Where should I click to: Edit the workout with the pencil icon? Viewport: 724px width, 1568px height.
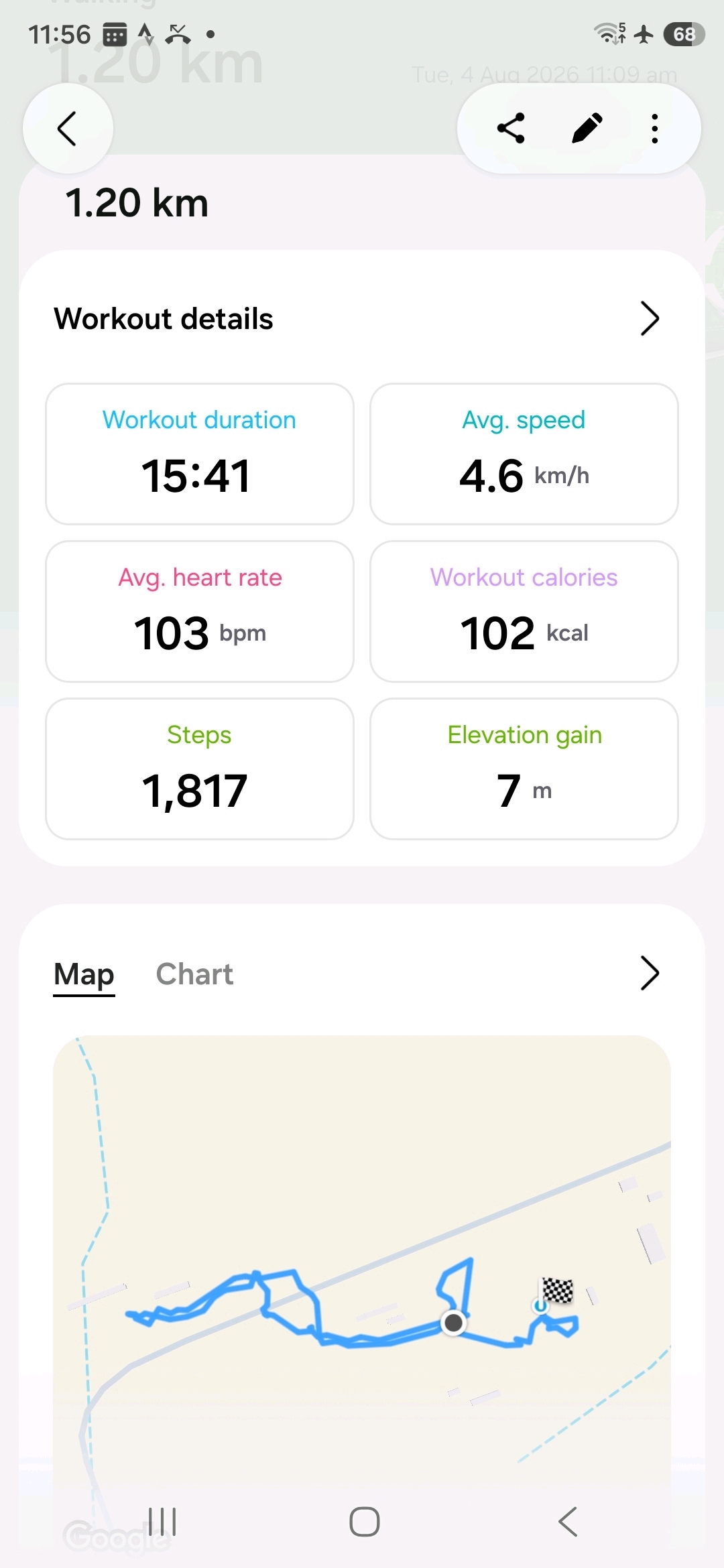(587, 128)
